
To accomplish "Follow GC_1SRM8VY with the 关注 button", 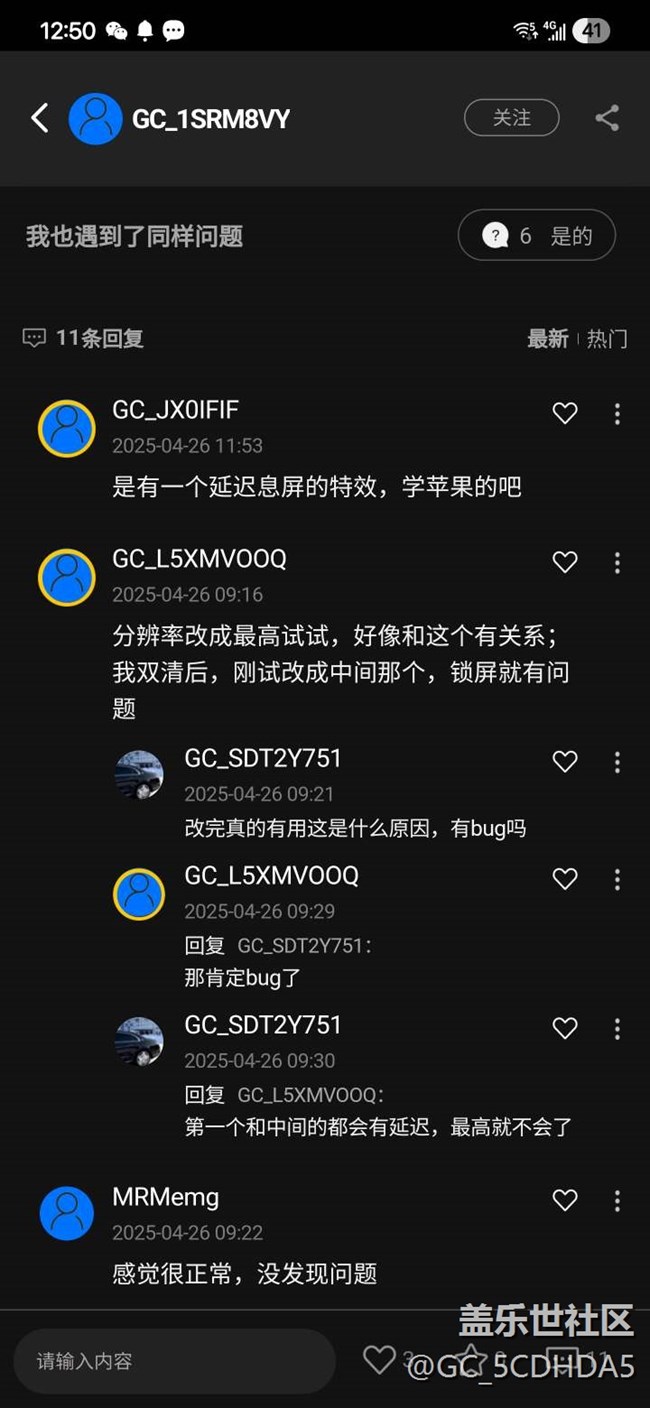I will [511, 118].
